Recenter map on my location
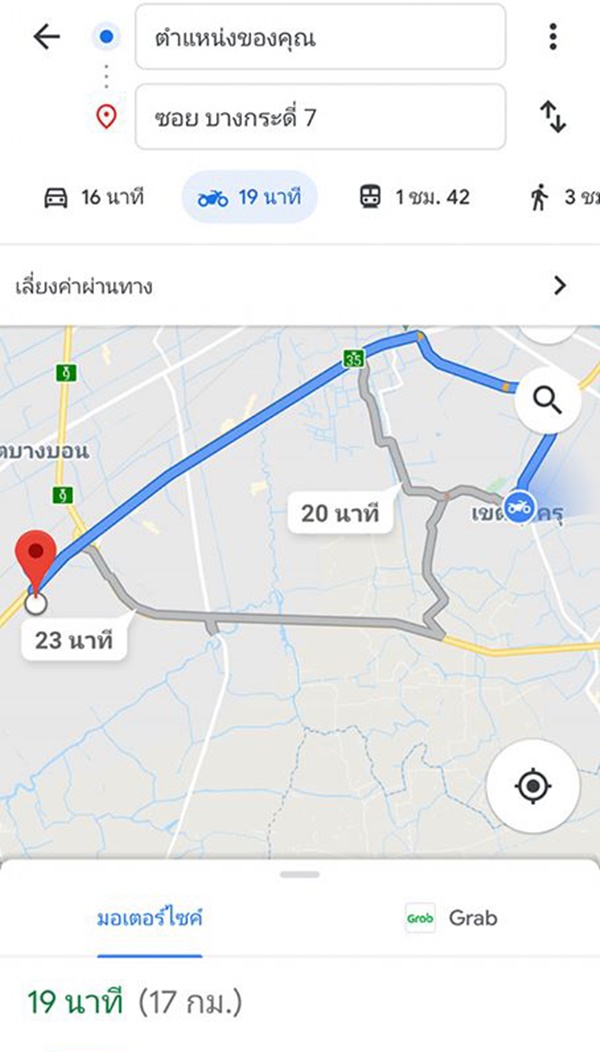The image size is (600, 1052). (x=532, y=786)
